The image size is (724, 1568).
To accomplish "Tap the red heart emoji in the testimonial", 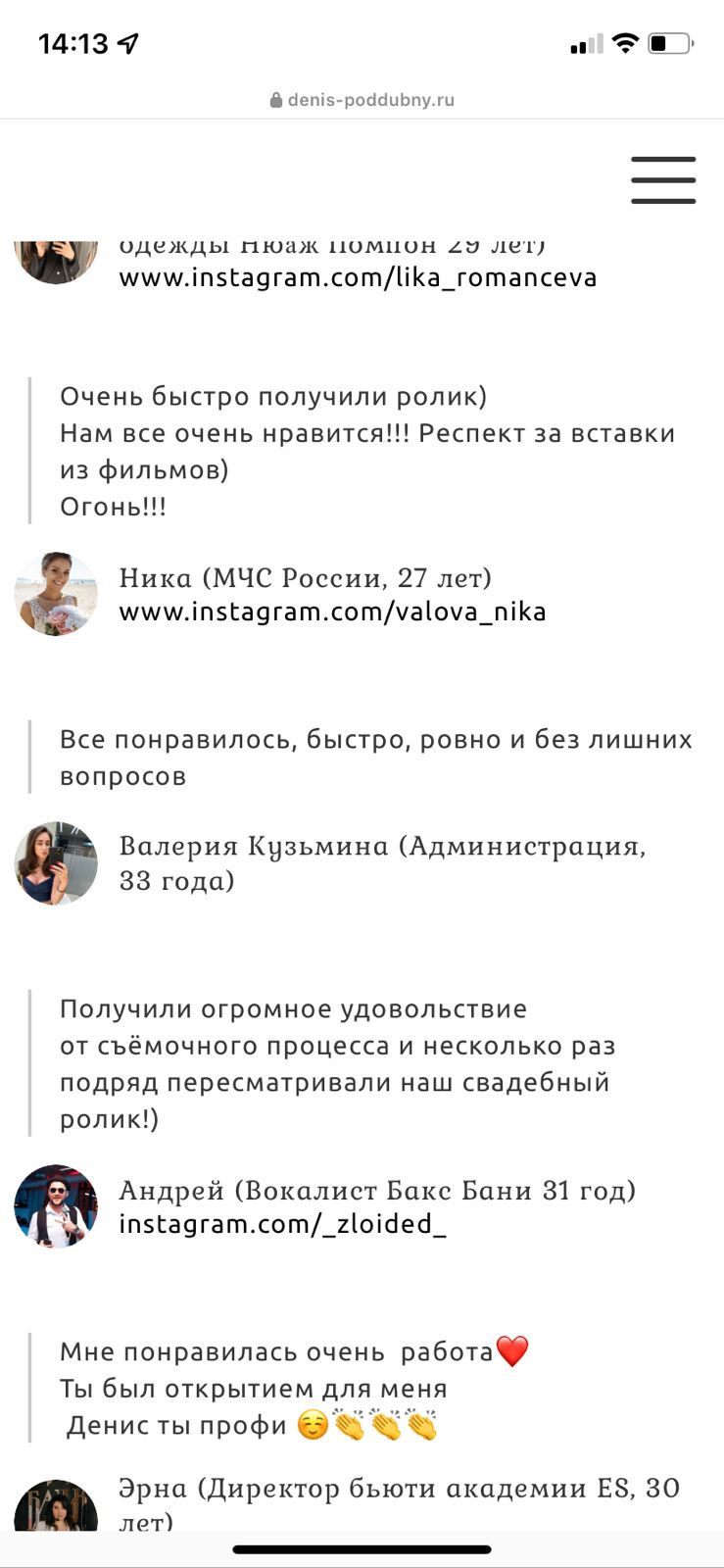I will click(x=511, y=1349).
